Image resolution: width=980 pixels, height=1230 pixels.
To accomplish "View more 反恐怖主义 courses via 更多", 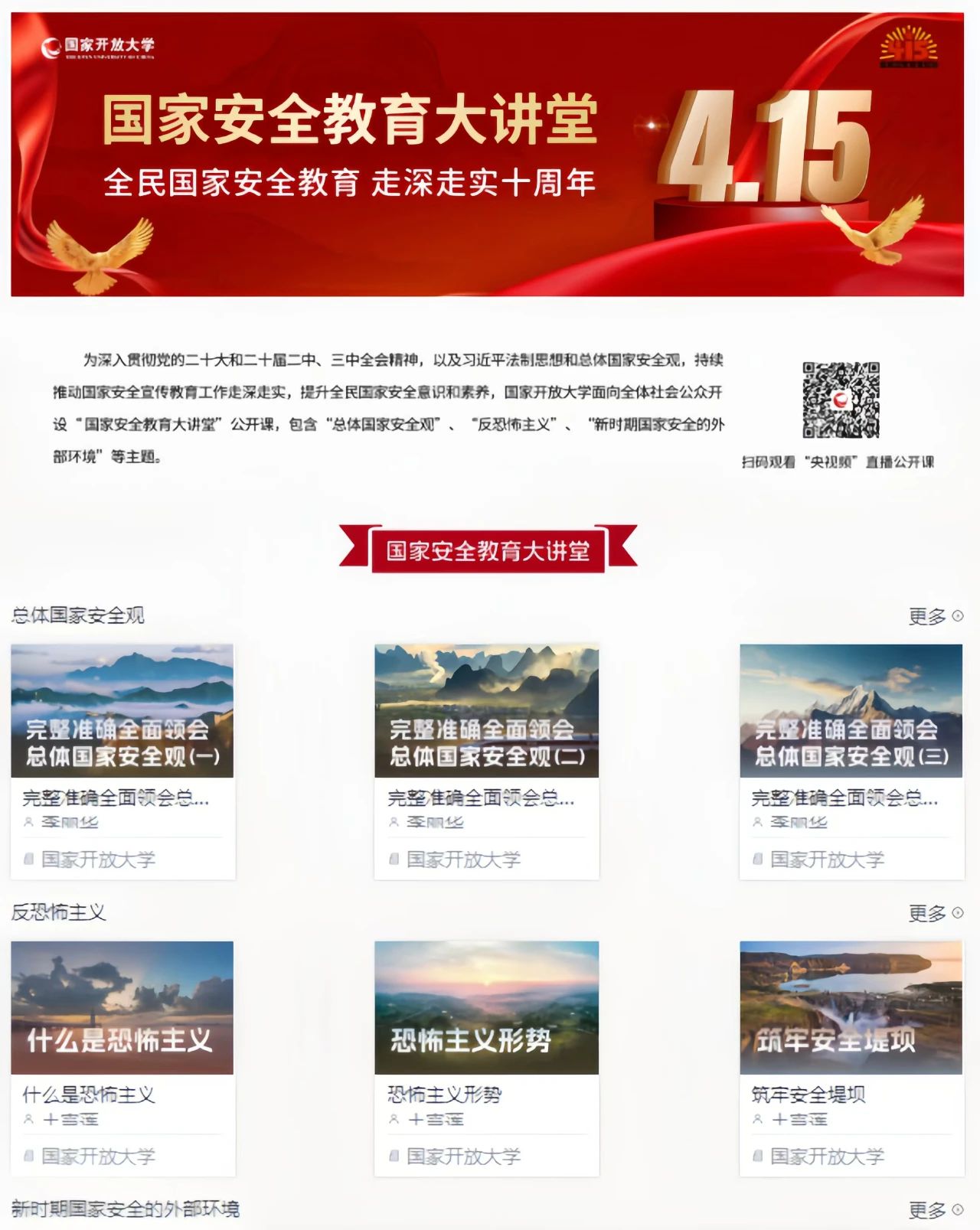I will [935, 913].
